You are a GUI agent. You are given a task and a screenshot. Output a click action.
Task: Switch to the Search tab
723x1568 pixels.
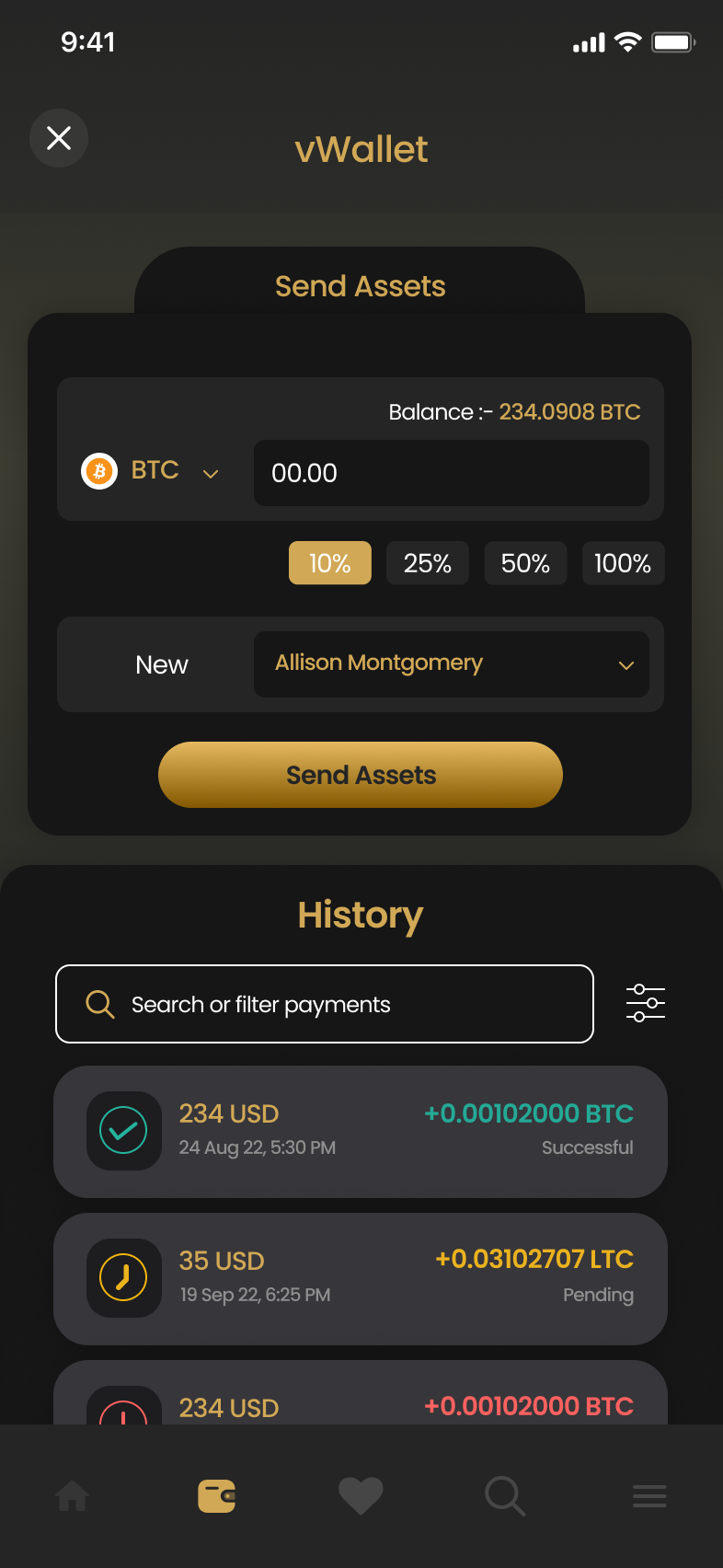(x=505, y=1496)
